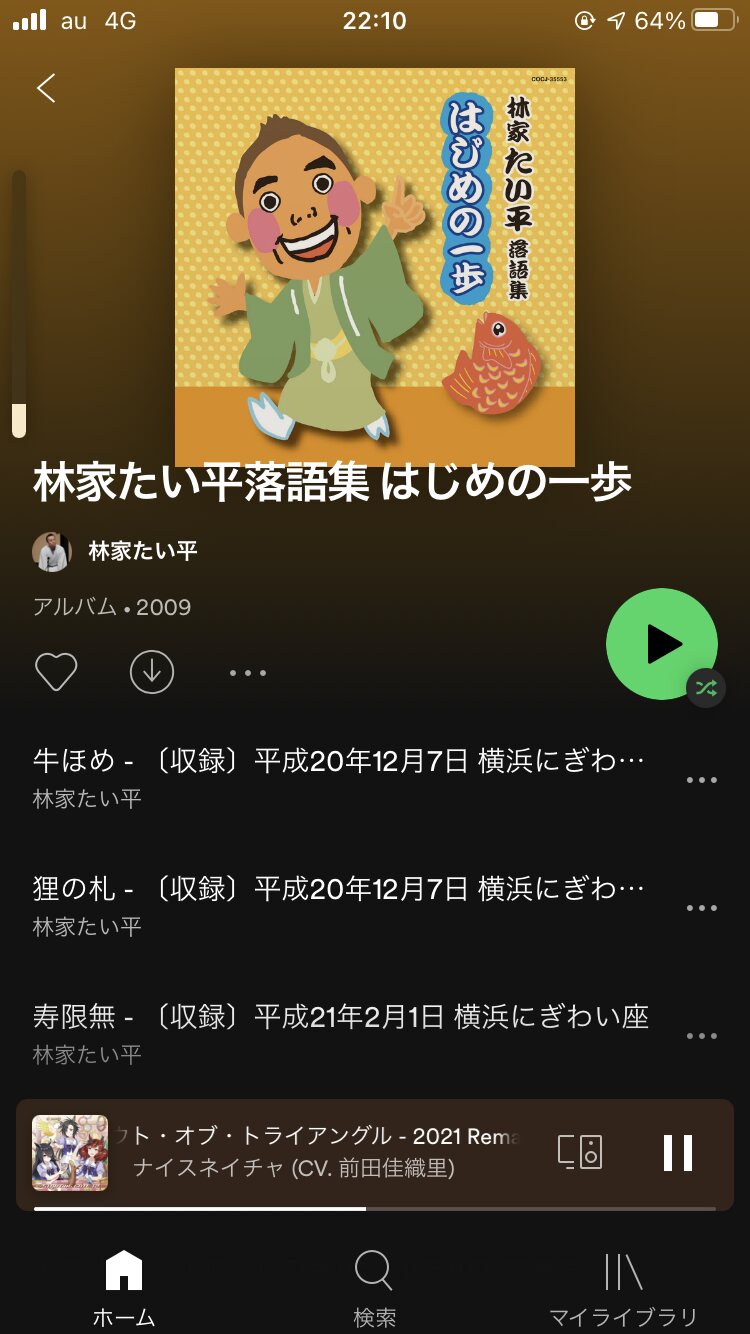This screenshot has width=750, height=1334.
Task: Play the track 牛ほめ
Action: 340,779
